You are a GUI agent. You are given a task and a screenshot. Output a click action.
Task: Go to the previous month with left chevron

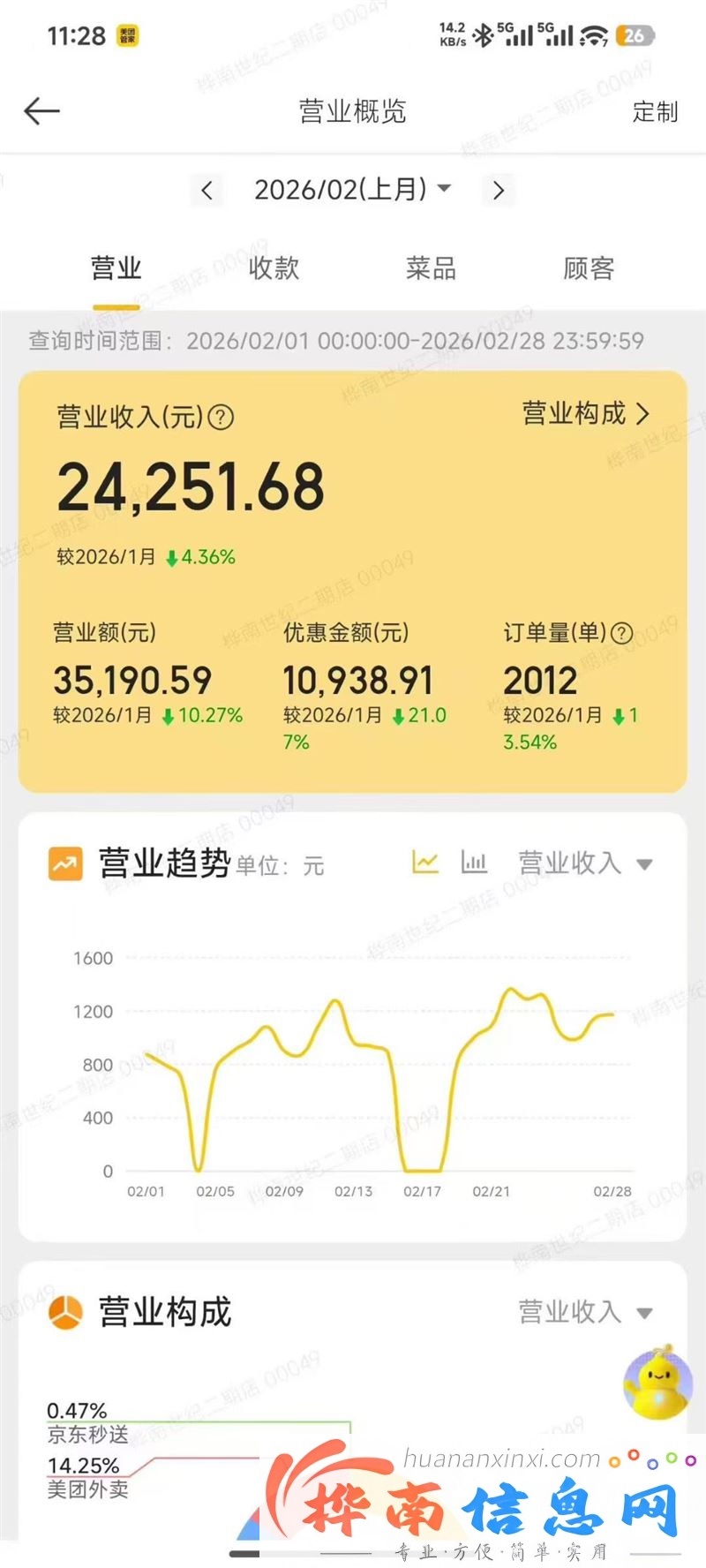pos(207,190)
